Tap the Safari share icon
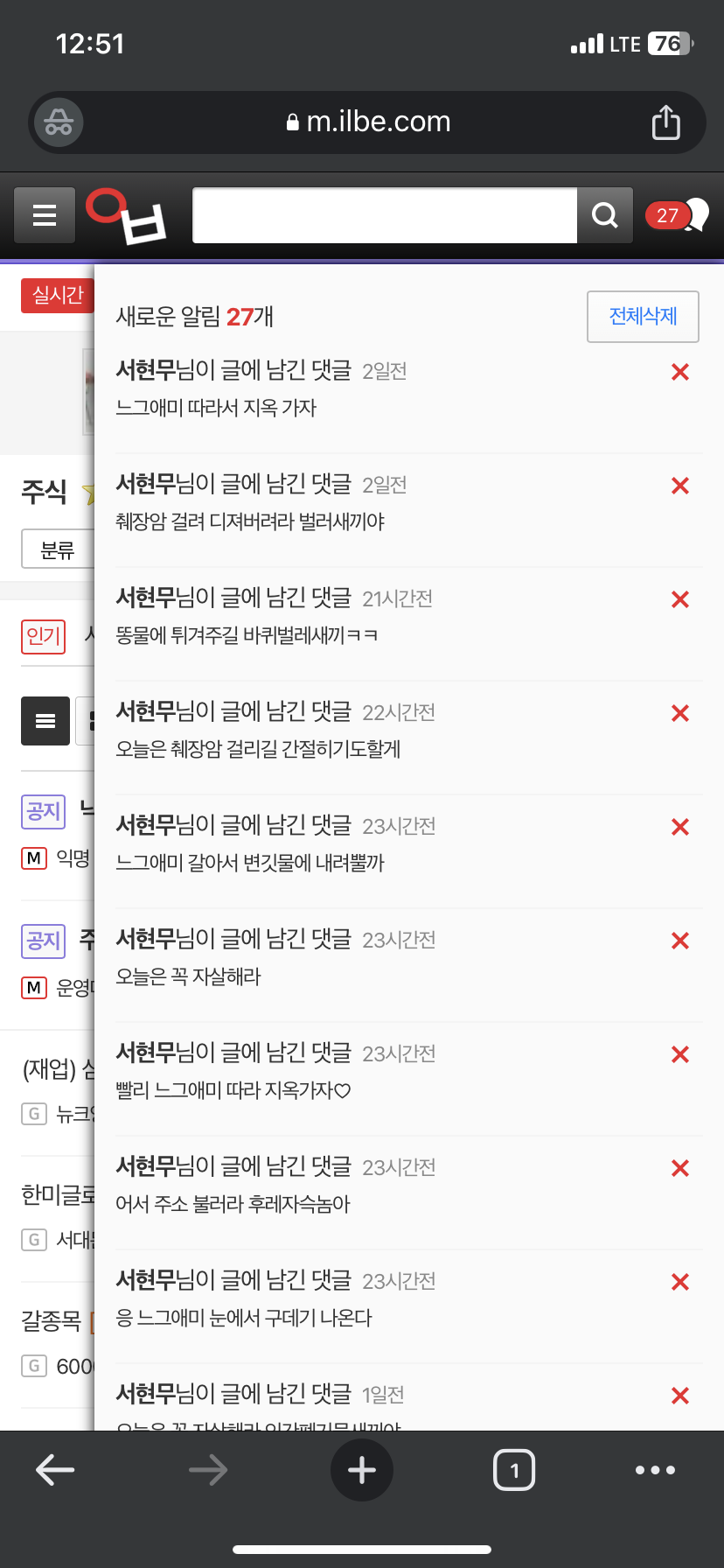 (x=666, y=122)
